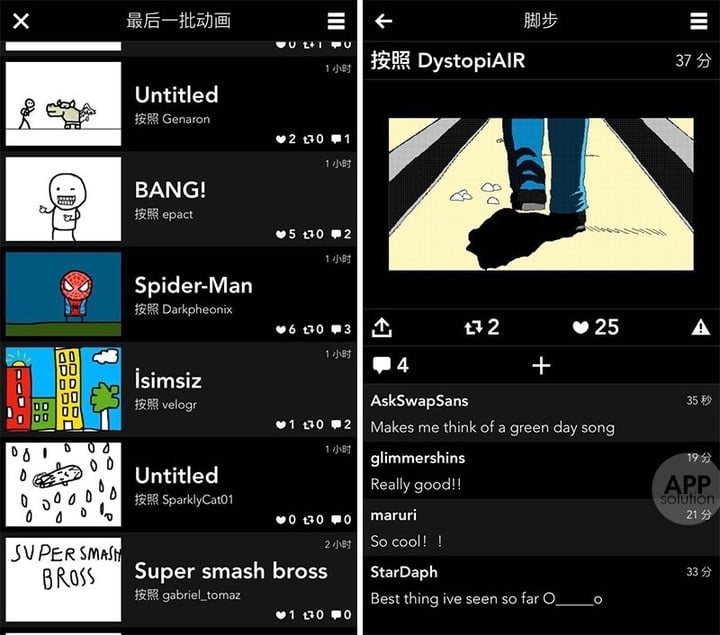Open İsimsiz animation by velogr
Viewport: 720px width, 635px height.
point(180,389)
